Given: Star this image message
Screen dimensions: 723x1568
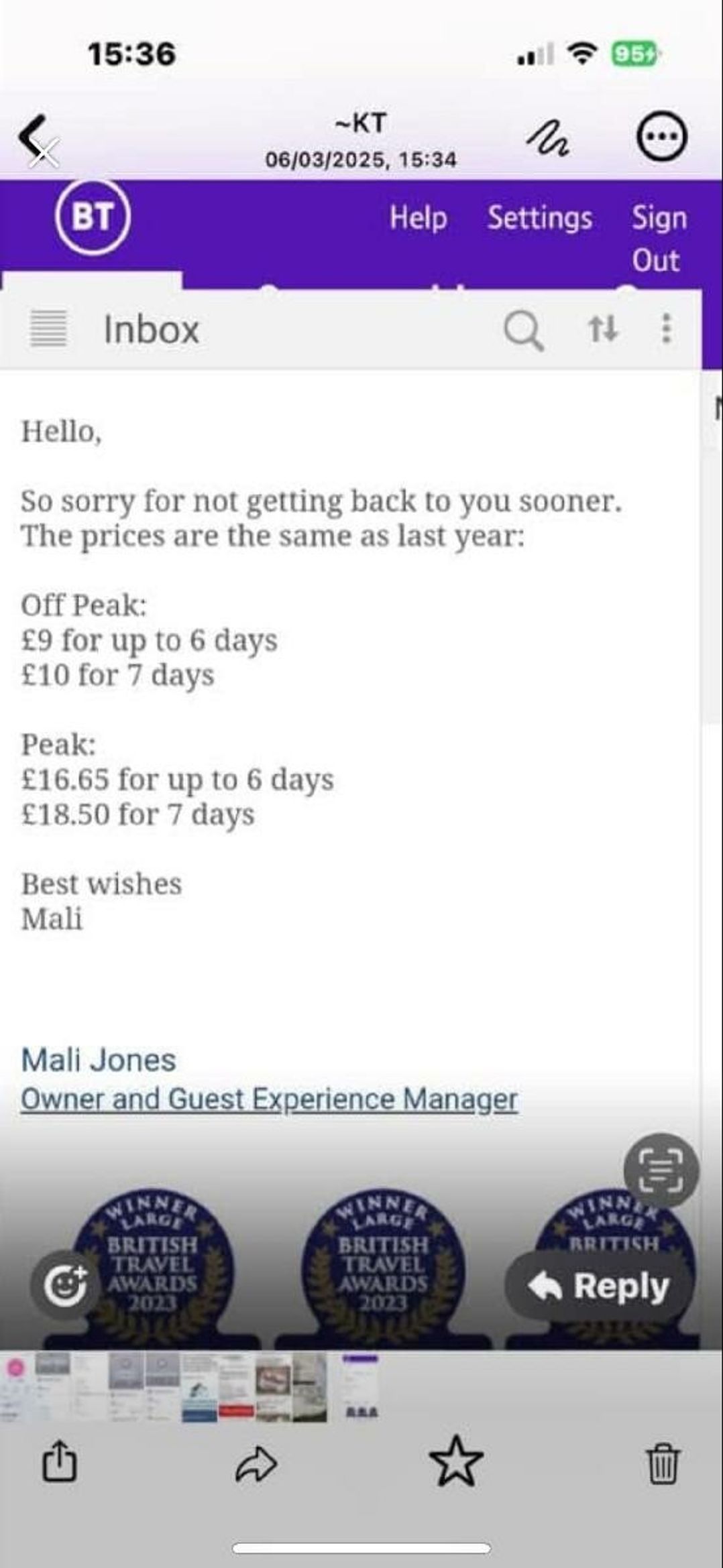Looking at the screenshot, I should 456,1461.
